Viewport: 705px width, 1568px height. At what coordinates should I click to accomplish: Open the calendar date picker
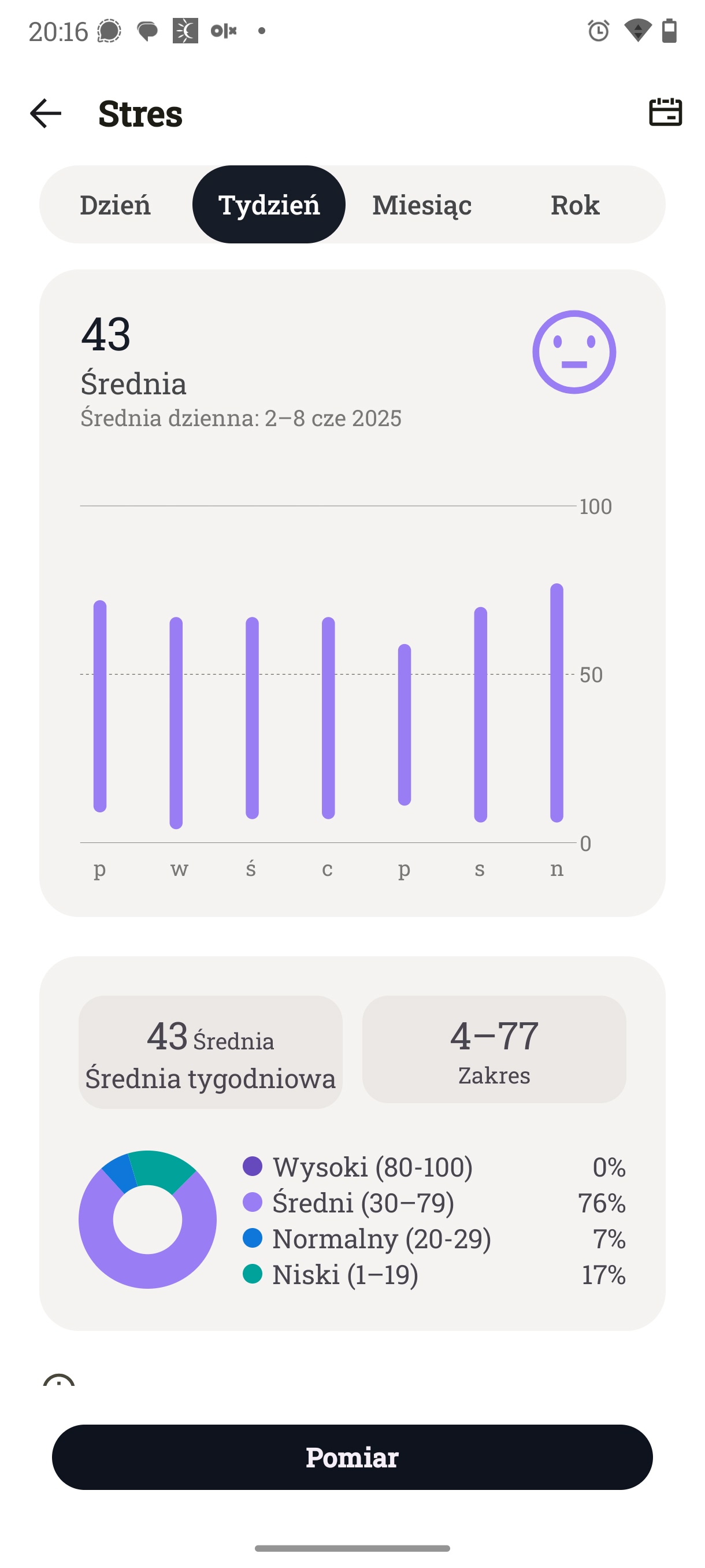666,113
